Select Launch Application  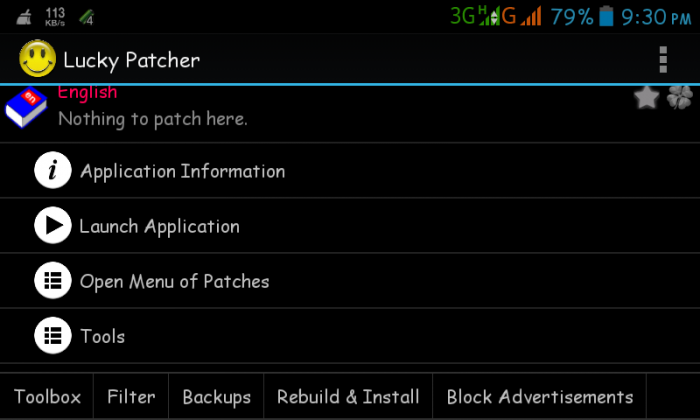pyautogui.click(x=160, y=226)
